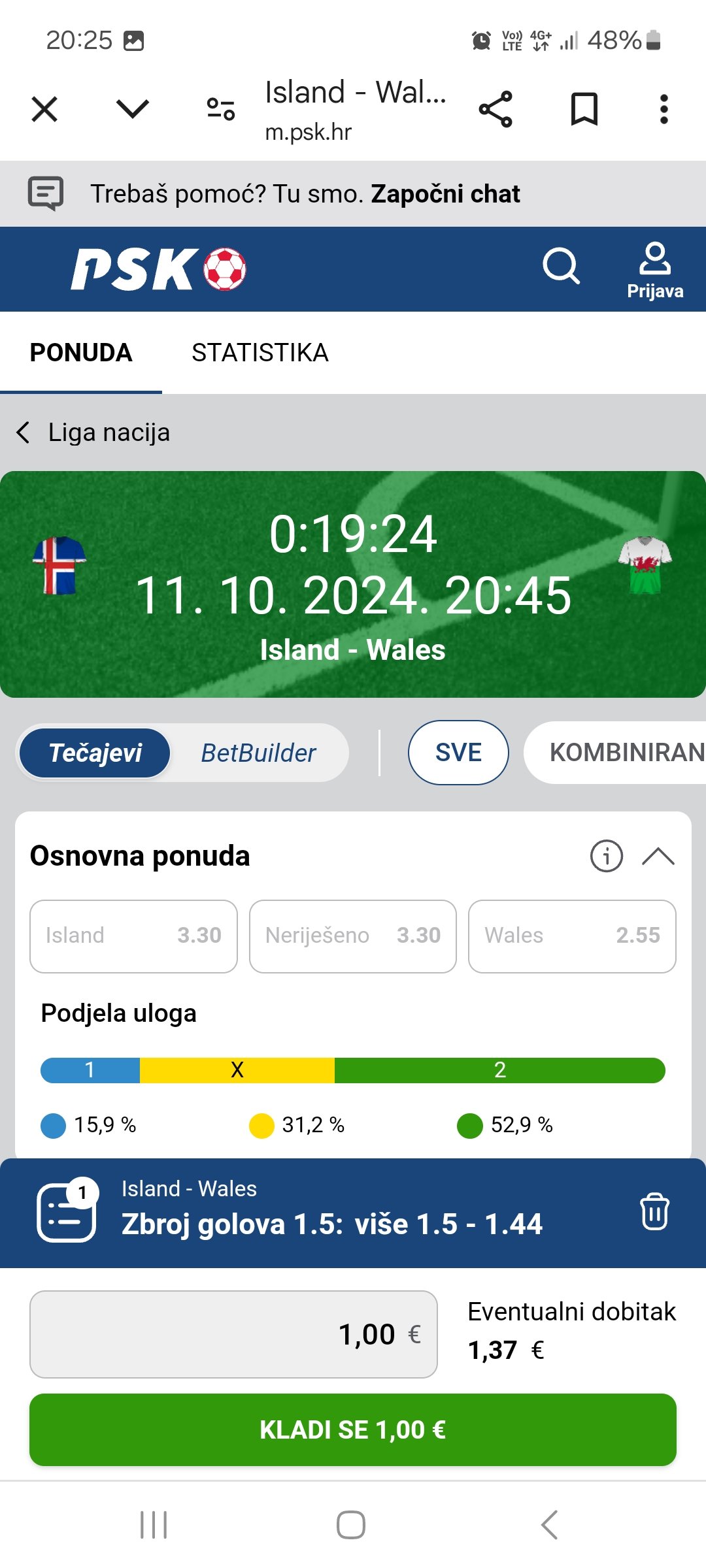Bookmark this page

tap(584, 109)
